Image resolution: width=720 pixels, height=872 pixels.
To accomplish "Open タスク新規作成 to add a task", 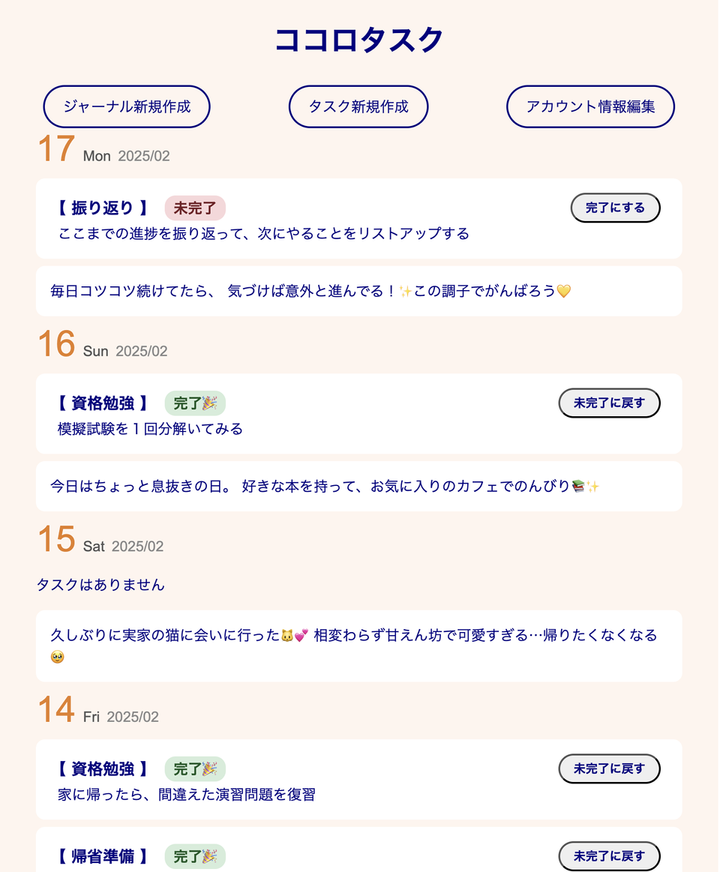I will 359,107.
